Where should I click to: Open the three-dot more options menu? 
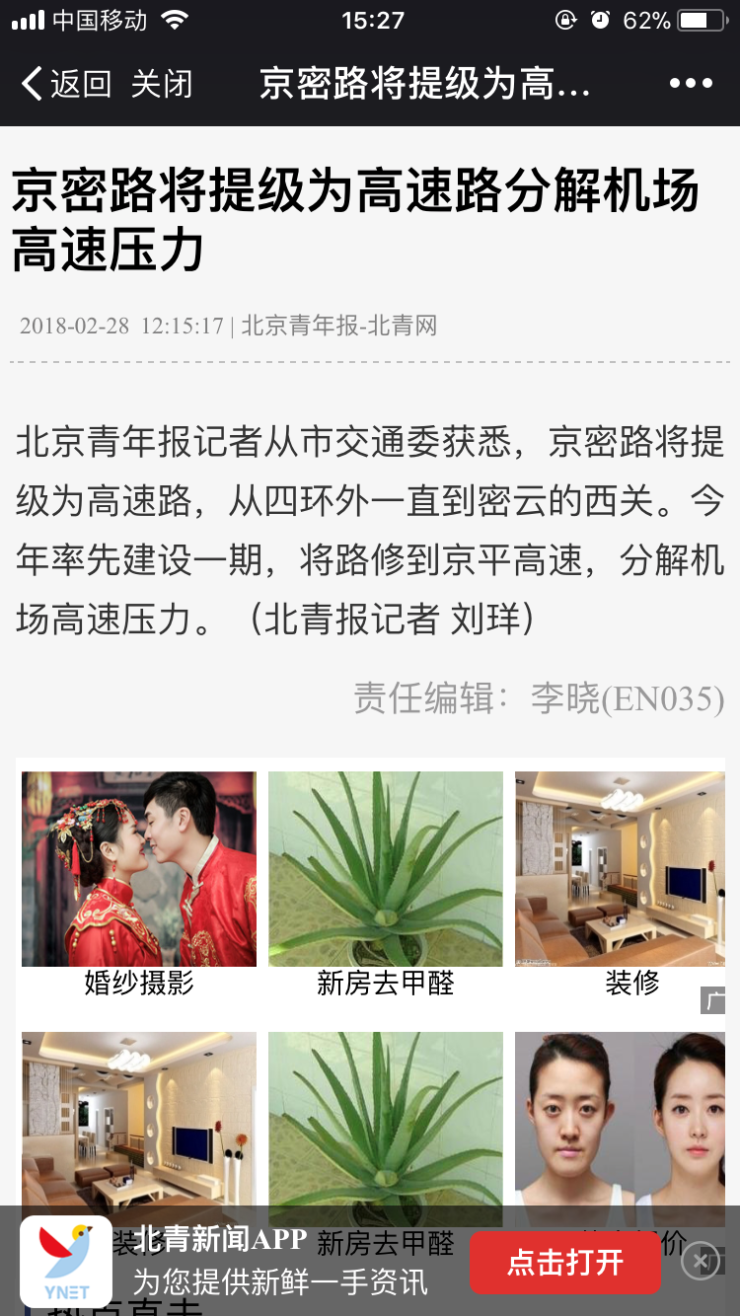[x=691, y=84]
